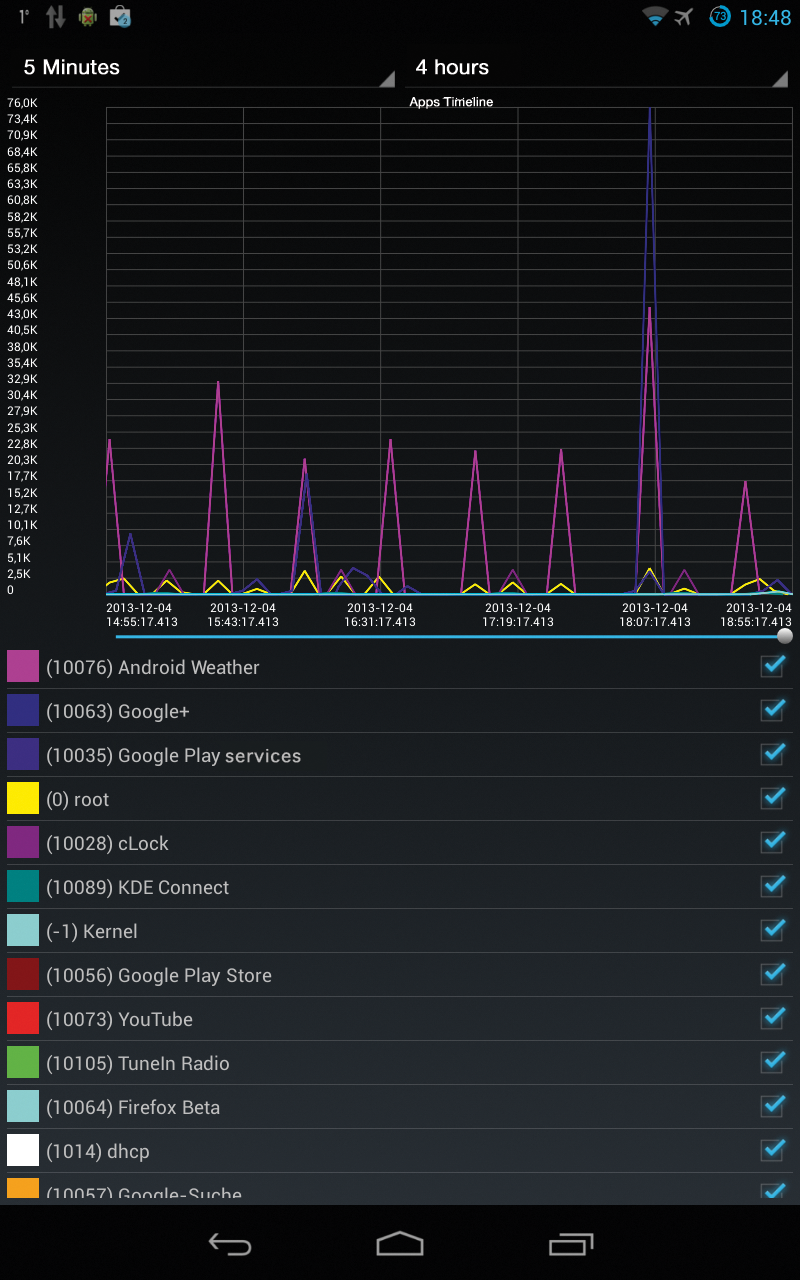
Task: Hide Kernel from the timeline
Action: click(x=772, y=930)
